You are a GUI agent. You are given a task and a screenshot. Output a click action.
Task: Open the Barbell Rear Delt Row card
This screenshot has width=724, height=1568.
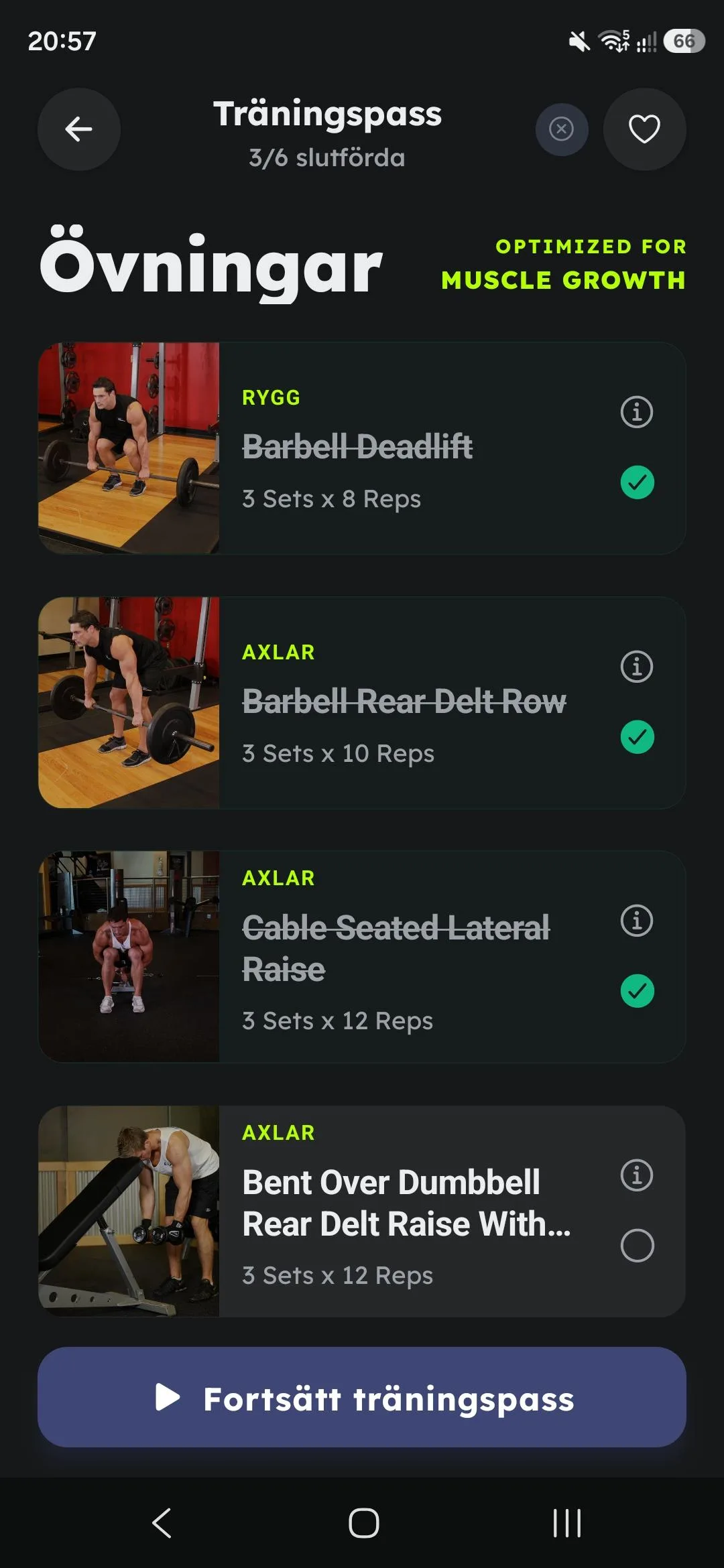362,702
